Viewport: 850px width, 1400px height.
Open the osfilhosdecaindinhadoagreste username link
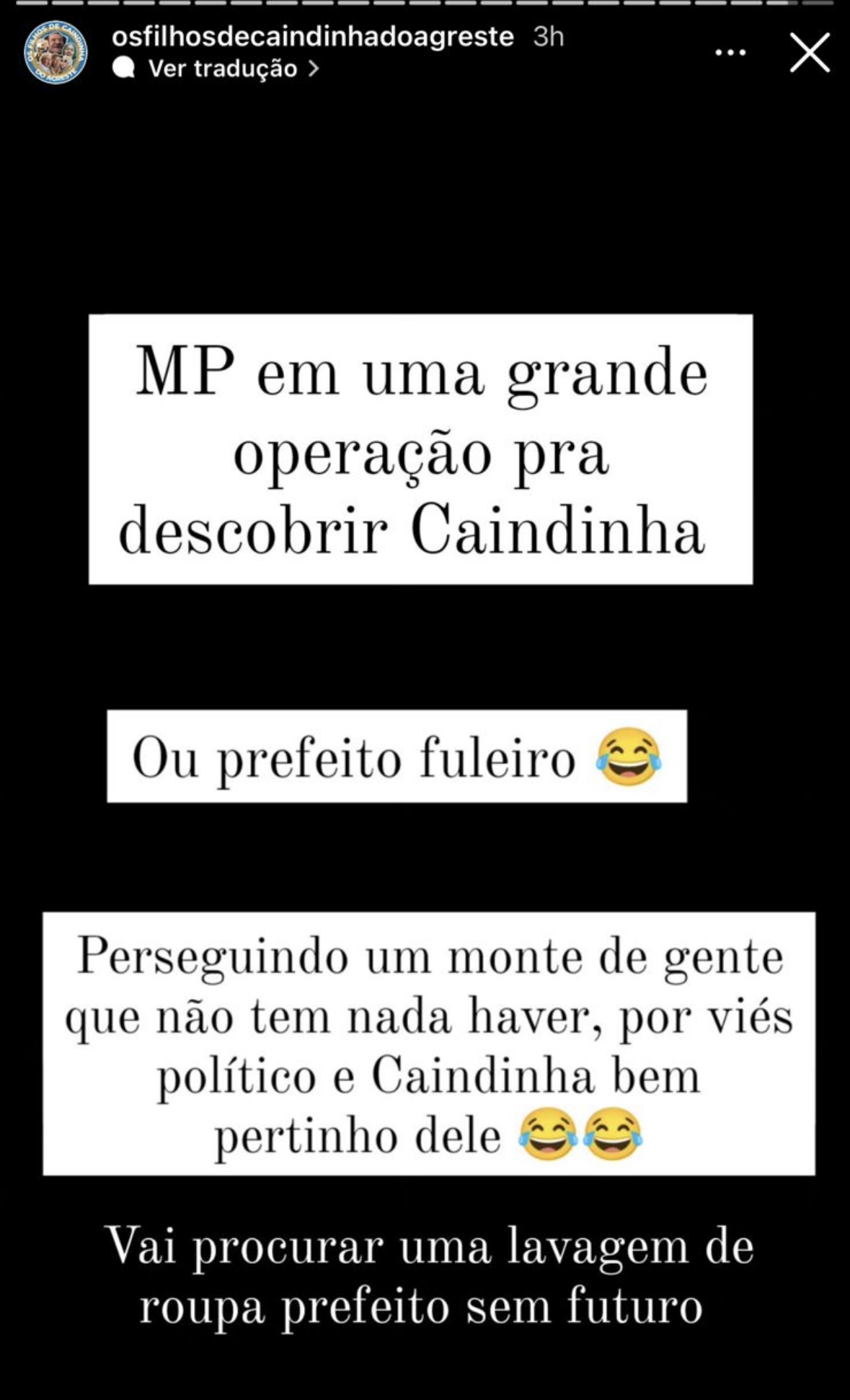pos(312,37)
